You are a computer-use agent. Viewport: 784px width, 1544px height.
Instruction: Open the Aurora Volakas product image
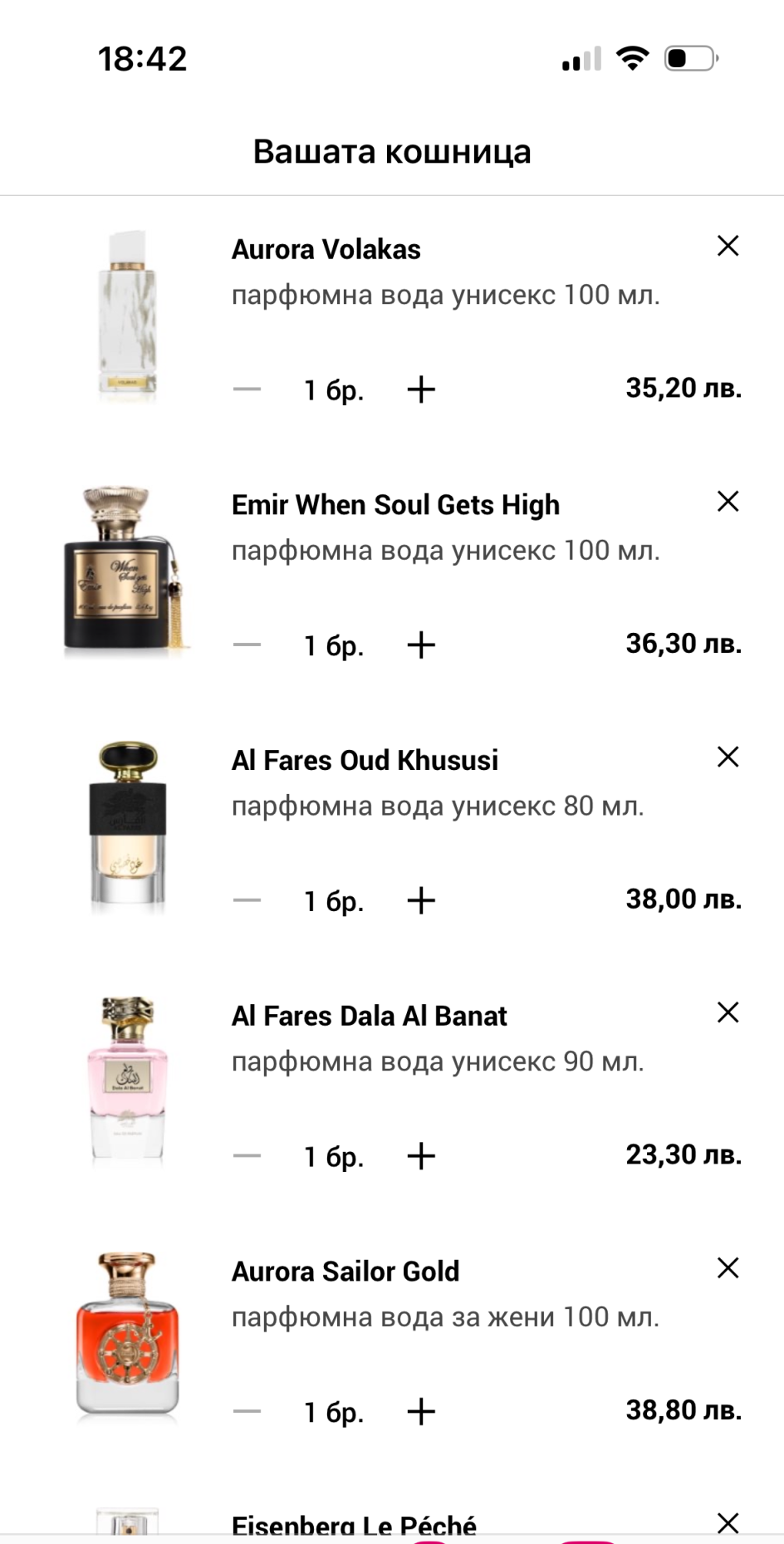127,316
